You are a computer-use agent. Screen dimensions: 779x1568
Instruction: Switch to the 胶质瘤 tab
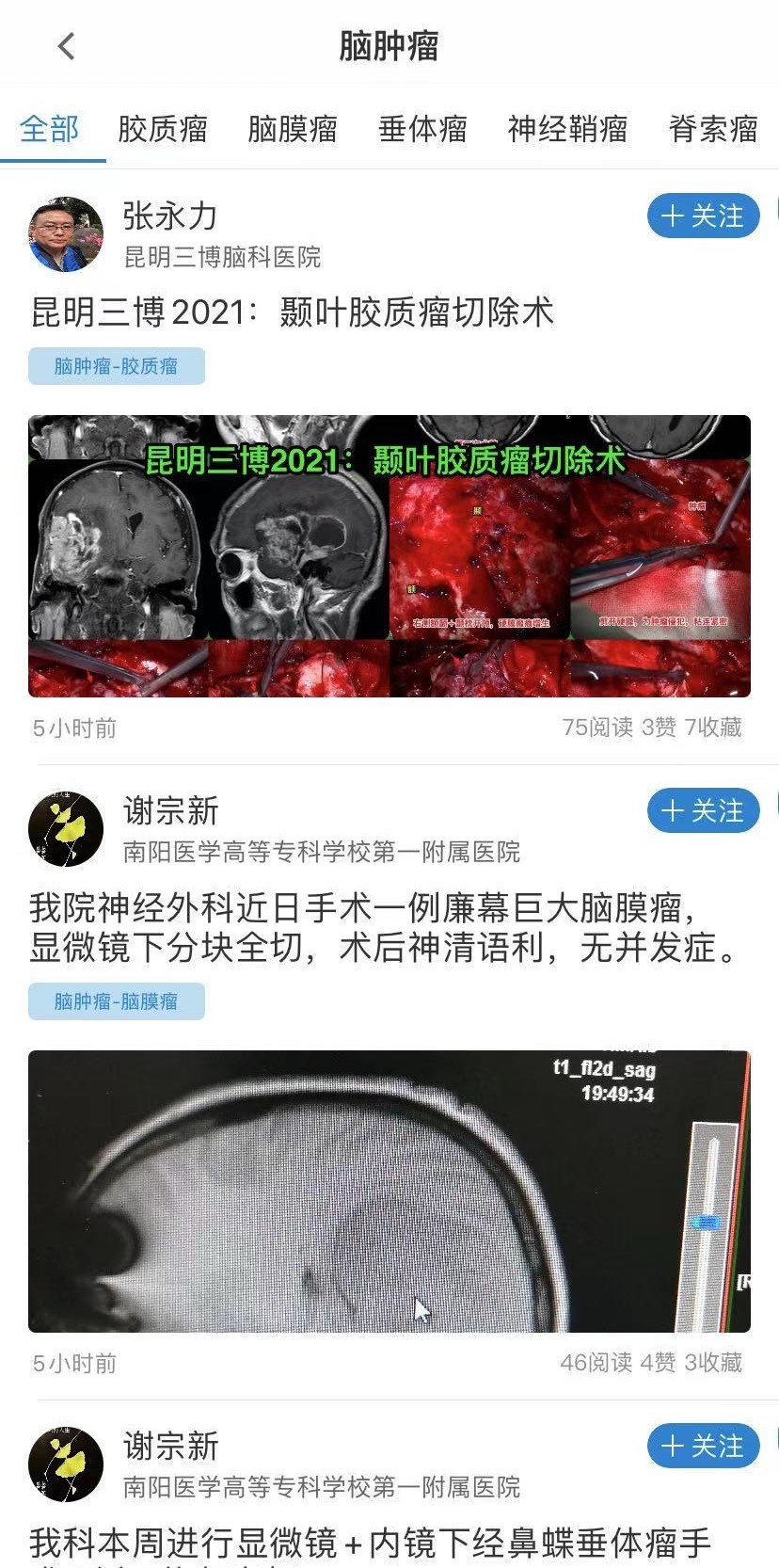tap(163, 129)
